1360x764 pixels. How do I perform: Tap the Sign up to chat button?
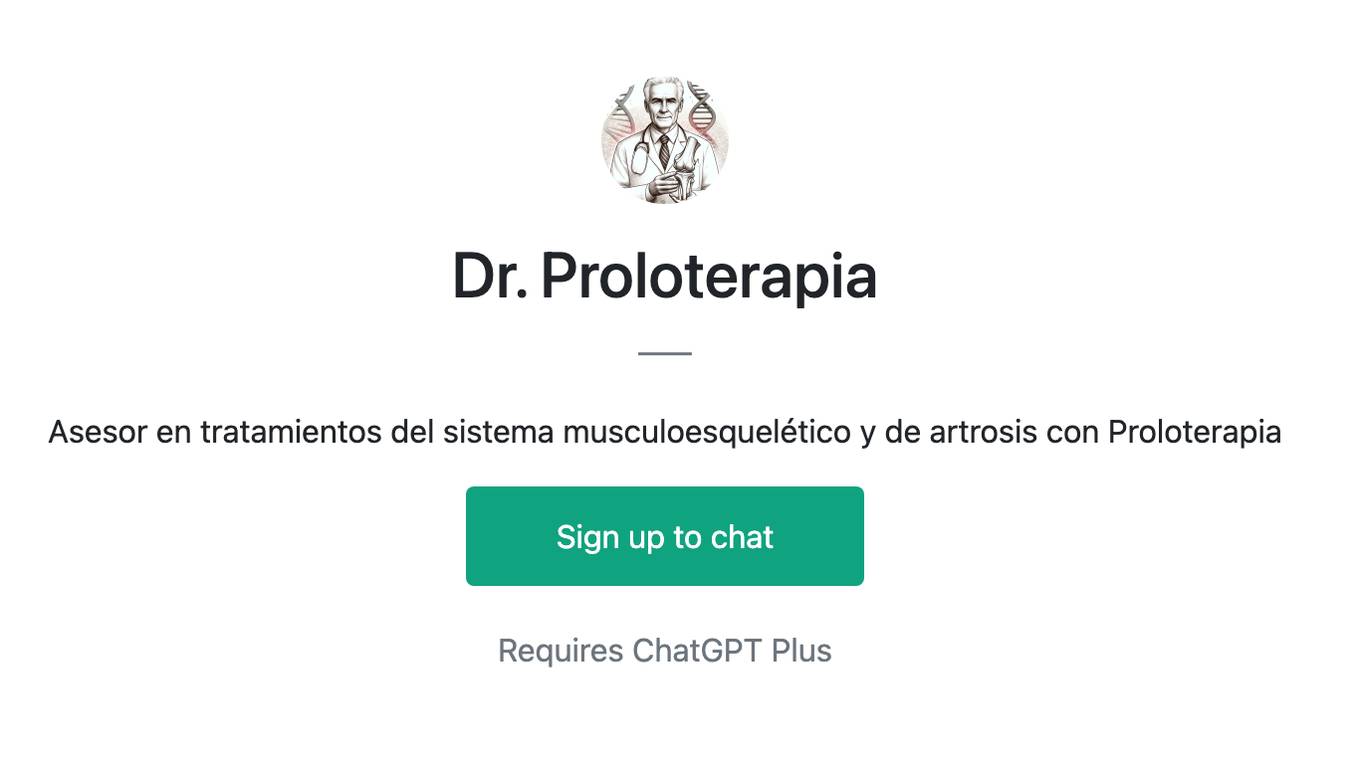(x=664, y=536)
